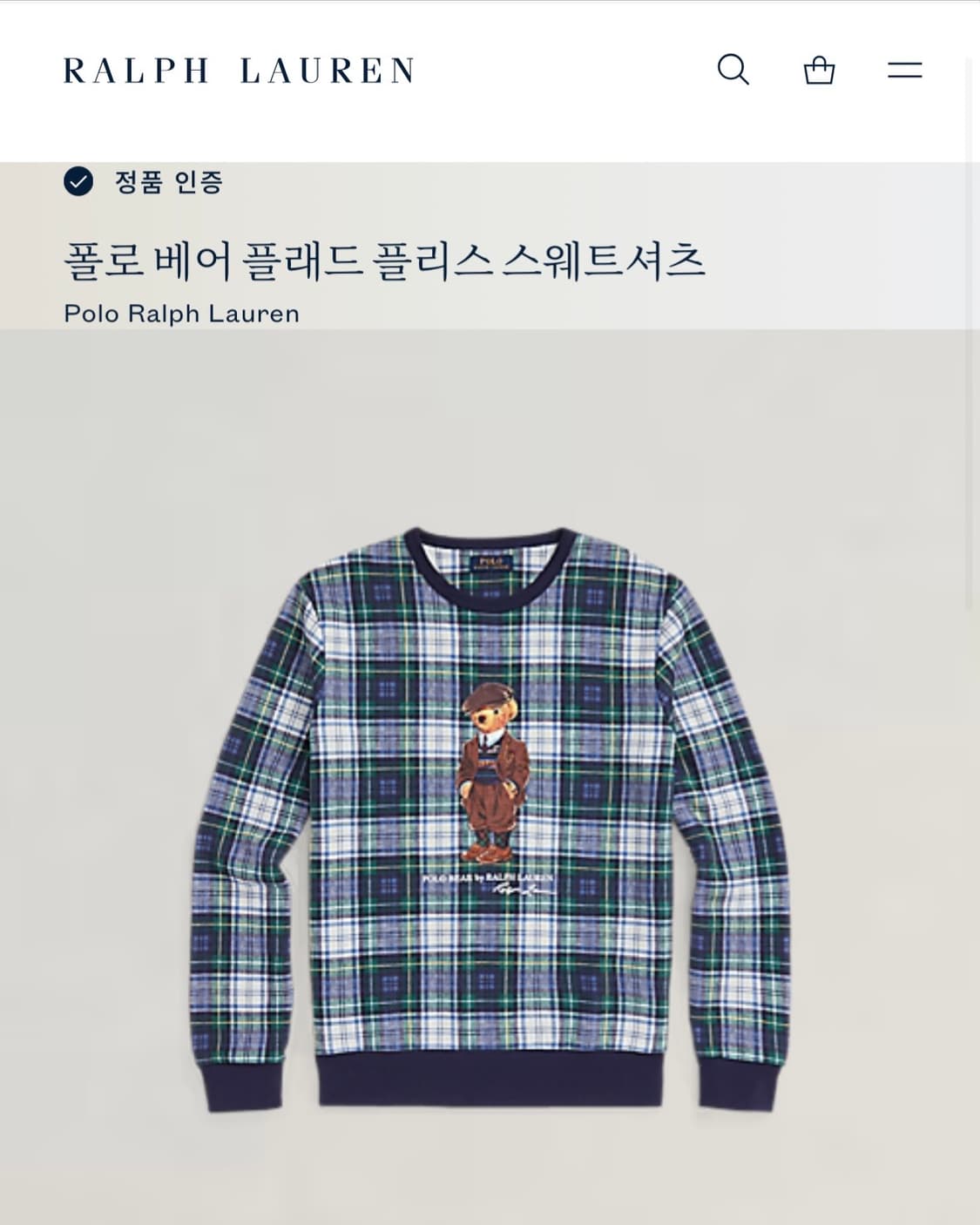The width and height of the screenshot is (980, 1225).
Task: Click the Polo Ralph Lauren brand link
Action: 182,313
